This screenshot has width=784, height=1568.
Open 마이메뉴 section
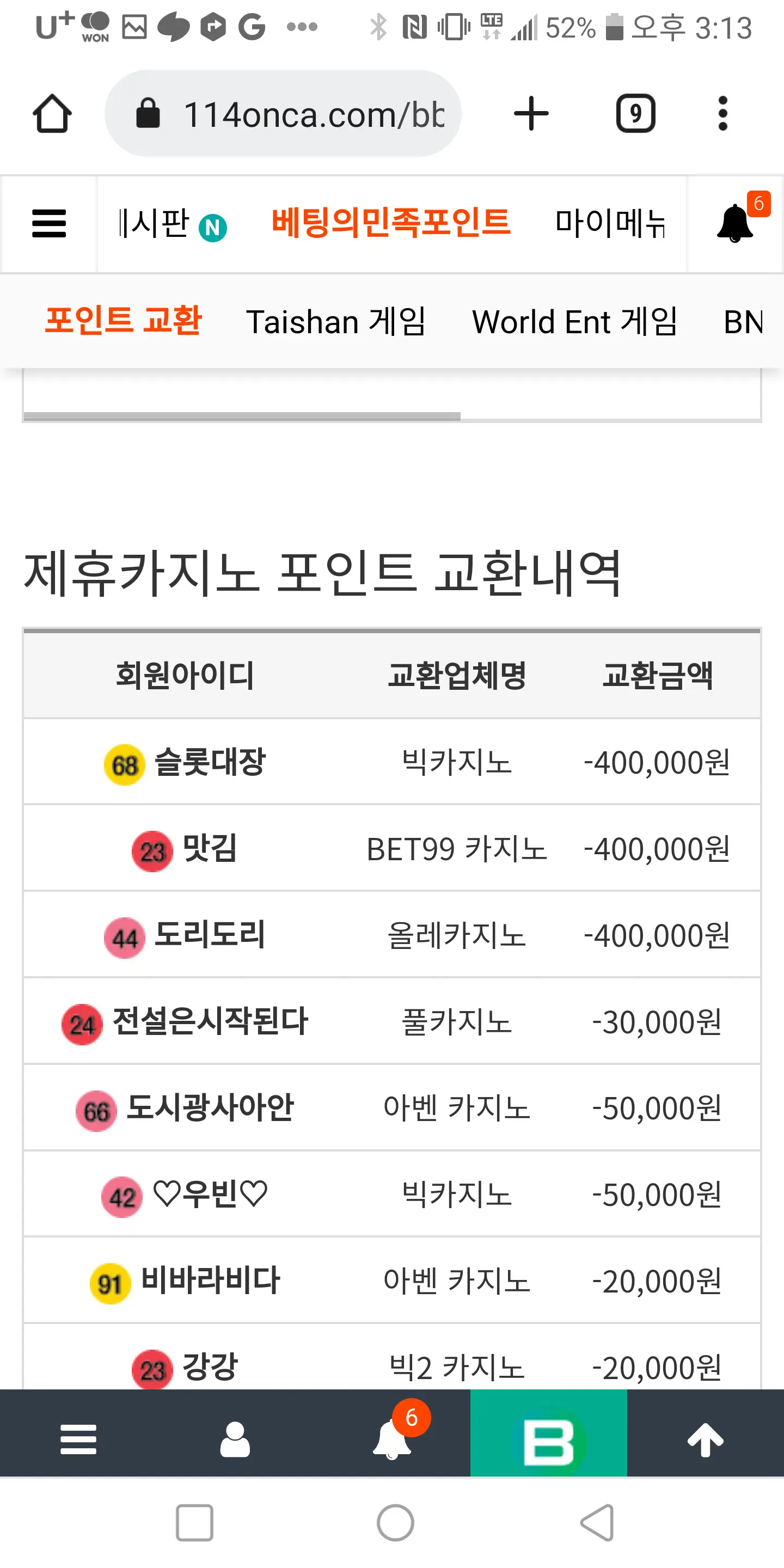pyautogui.click(x=610, y=223)
